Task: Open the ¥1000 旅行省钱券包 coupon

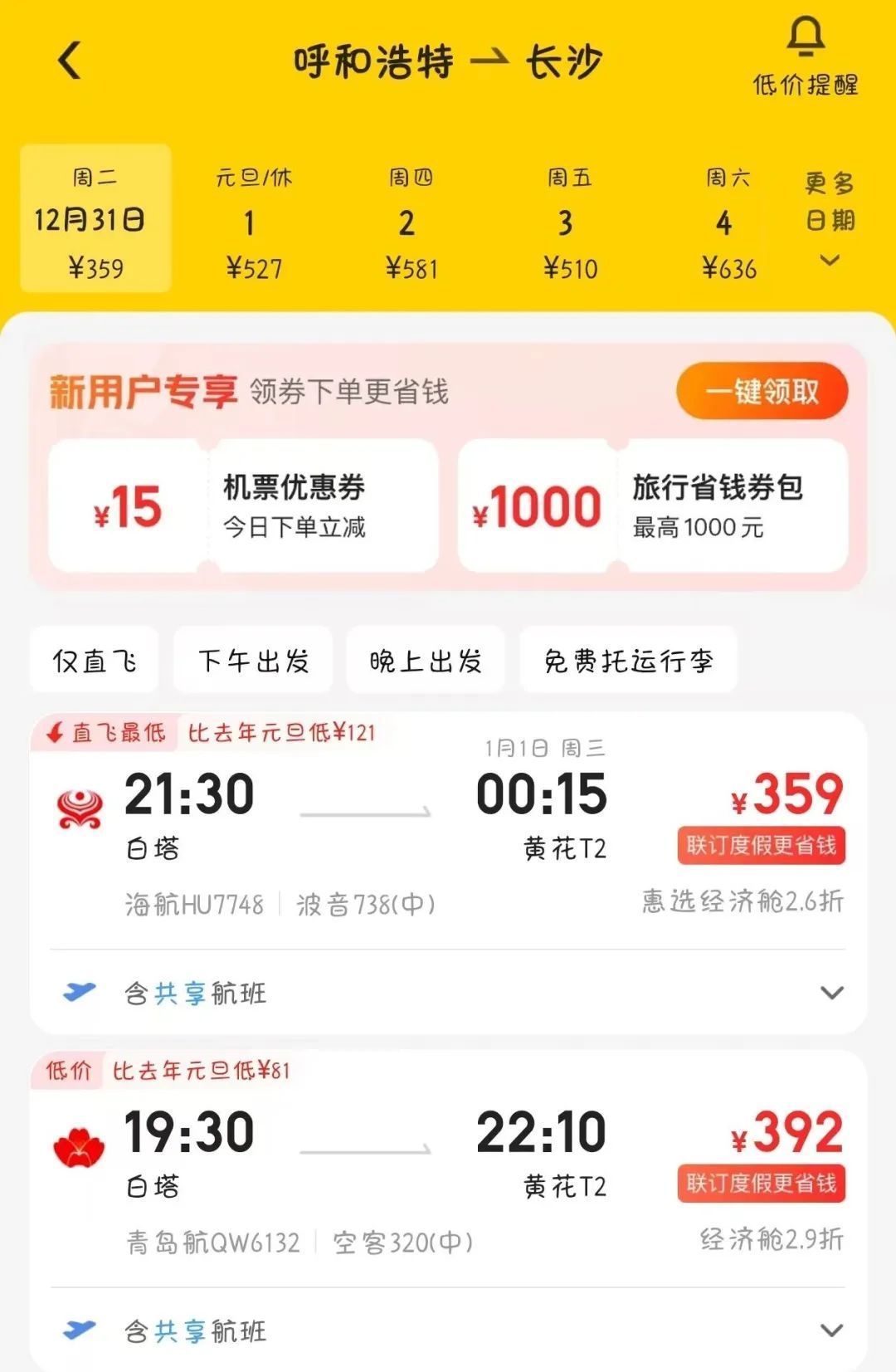Action: click(653, 505)
